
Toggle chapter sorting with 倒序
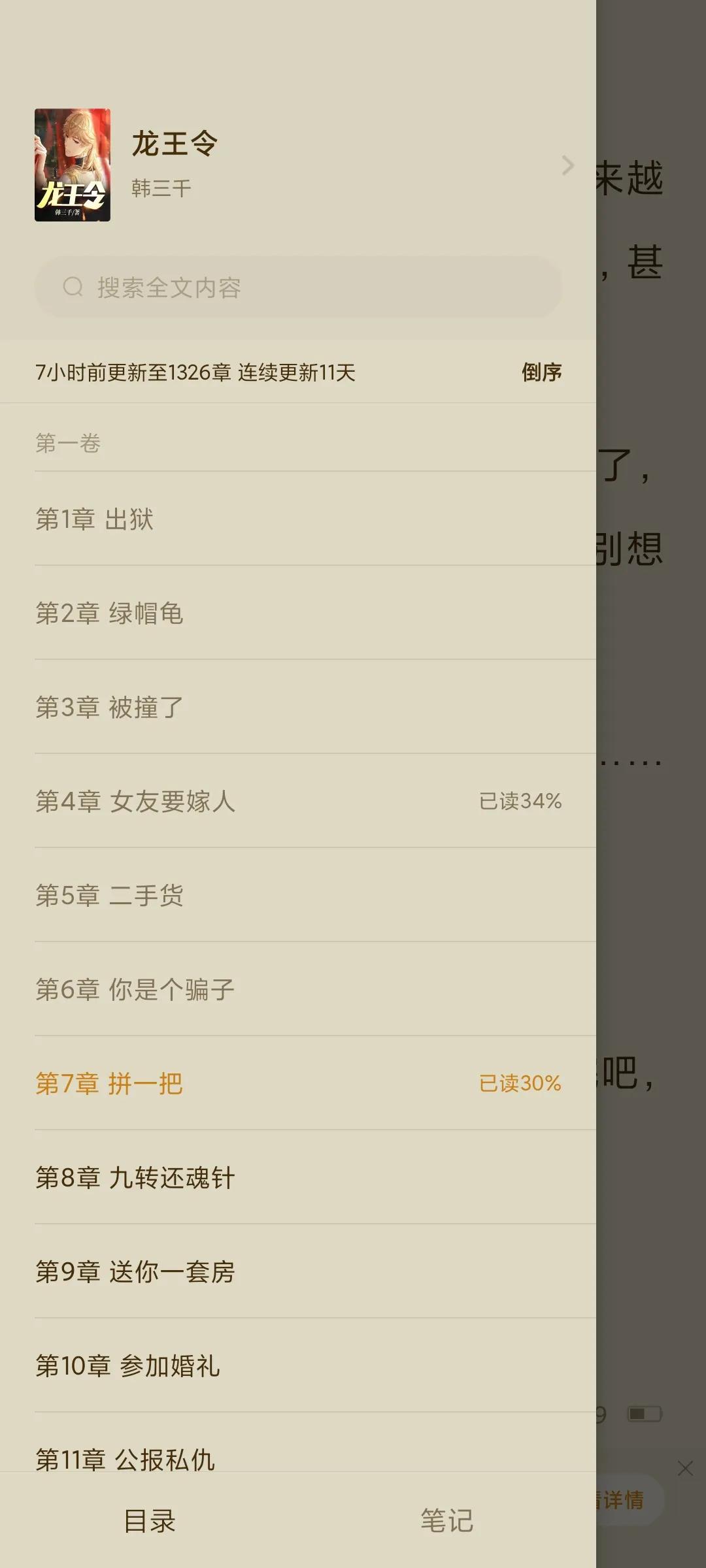(541, 372)
